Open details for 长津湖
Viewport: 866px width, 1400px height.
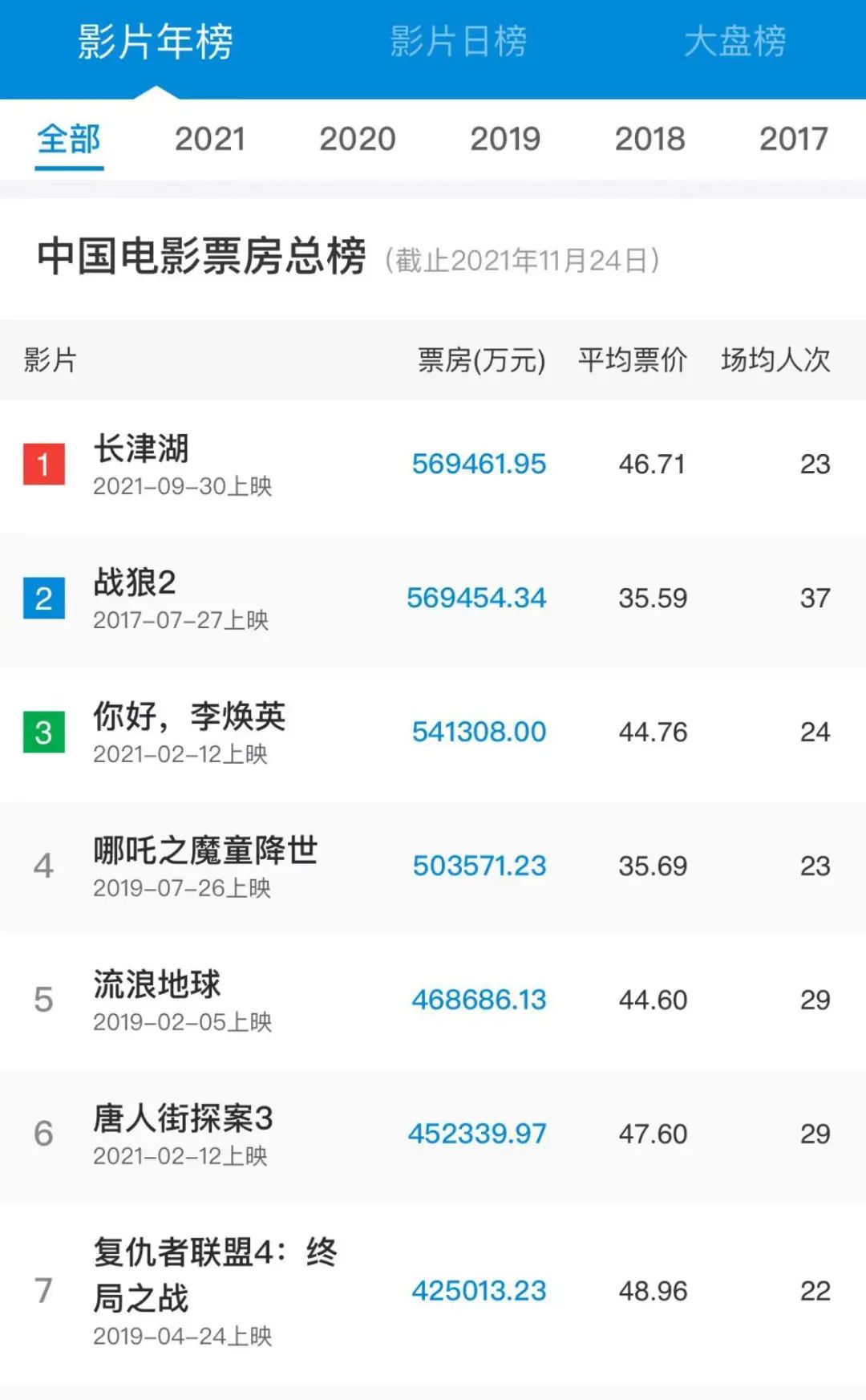coord(433,465)
